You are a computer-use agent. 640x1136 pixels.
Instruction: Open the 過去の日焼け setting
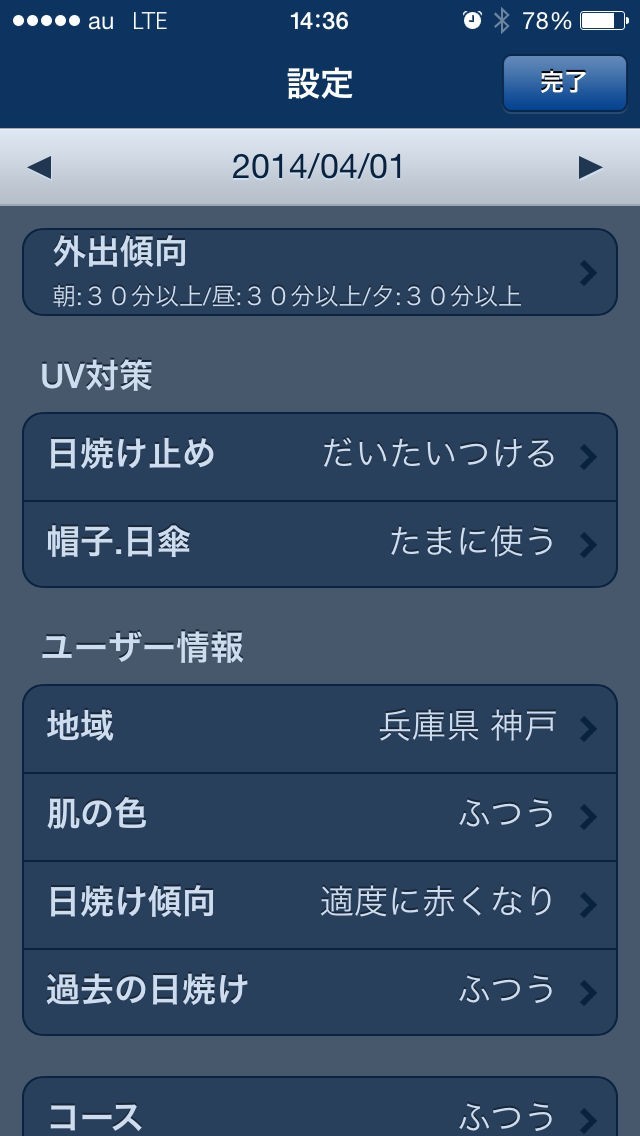pos(320,991)
